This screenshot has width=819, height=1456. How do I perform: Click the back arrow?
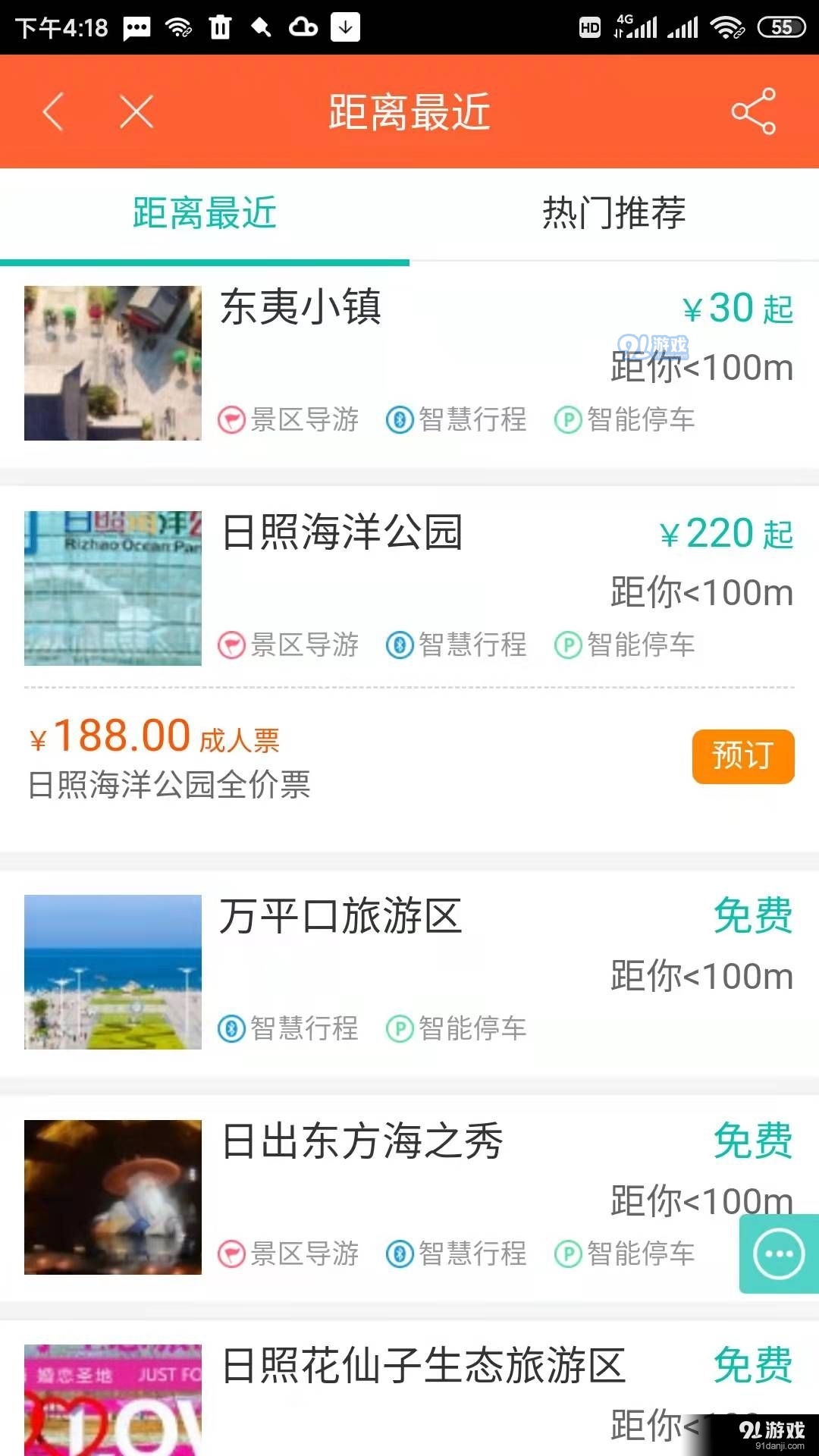[x=52, y=111]
